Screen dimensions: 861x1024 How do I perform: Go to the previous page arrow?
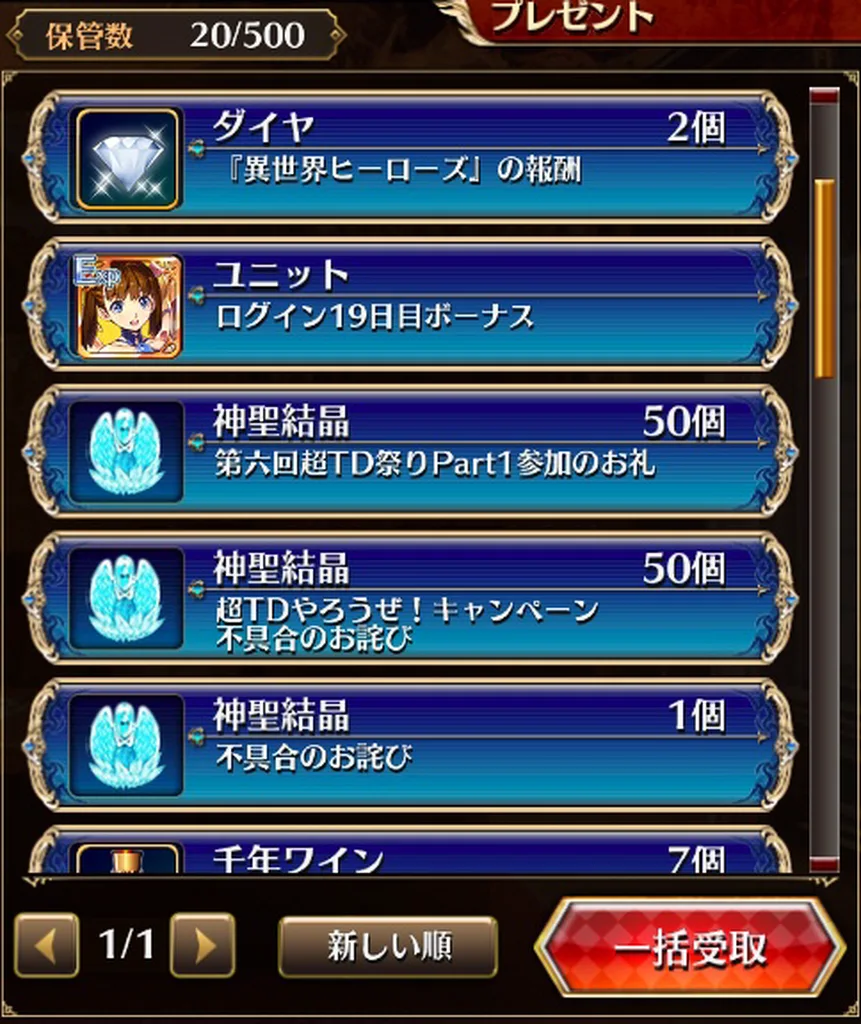[47, 946]
